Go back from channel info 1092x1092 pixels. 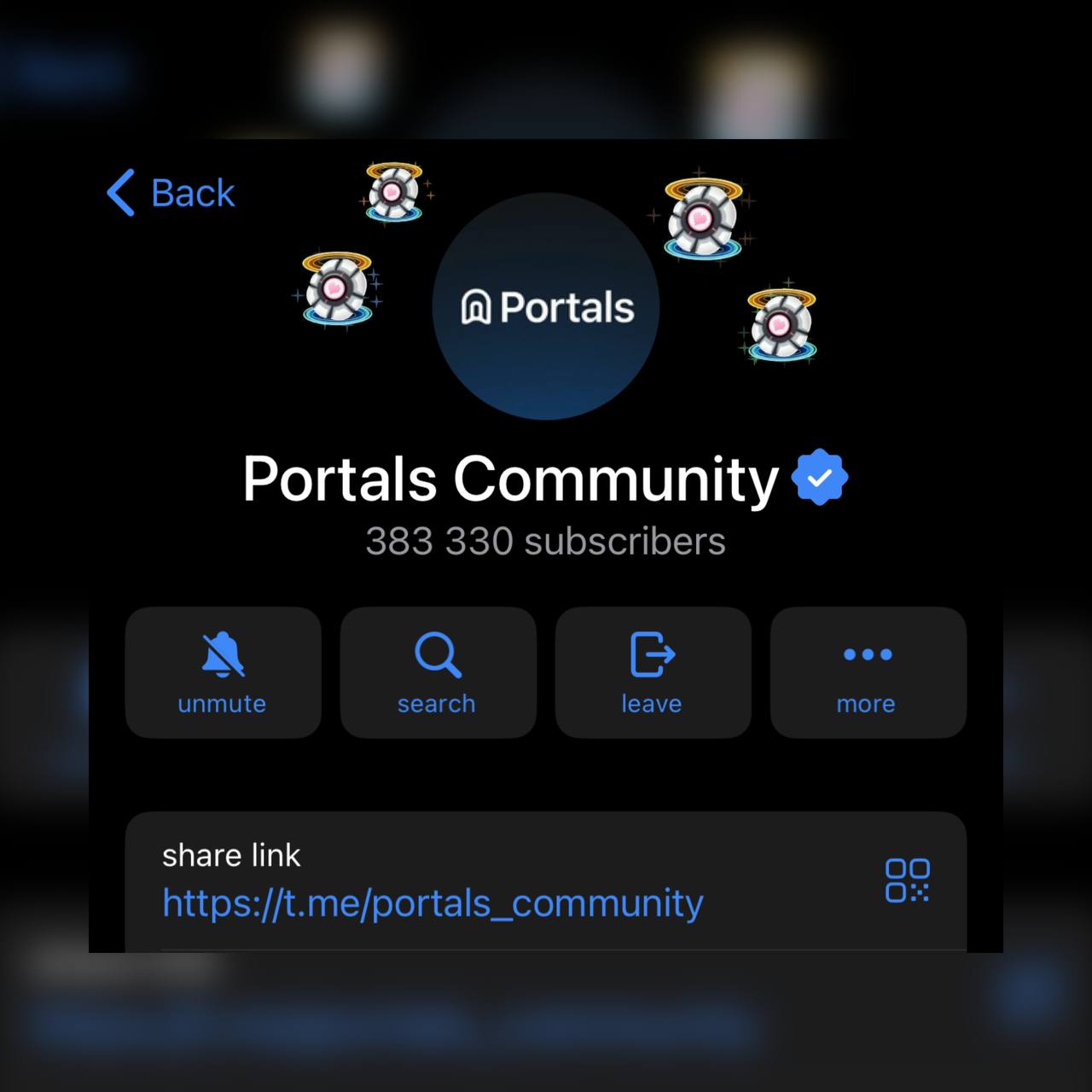[171, 193]
